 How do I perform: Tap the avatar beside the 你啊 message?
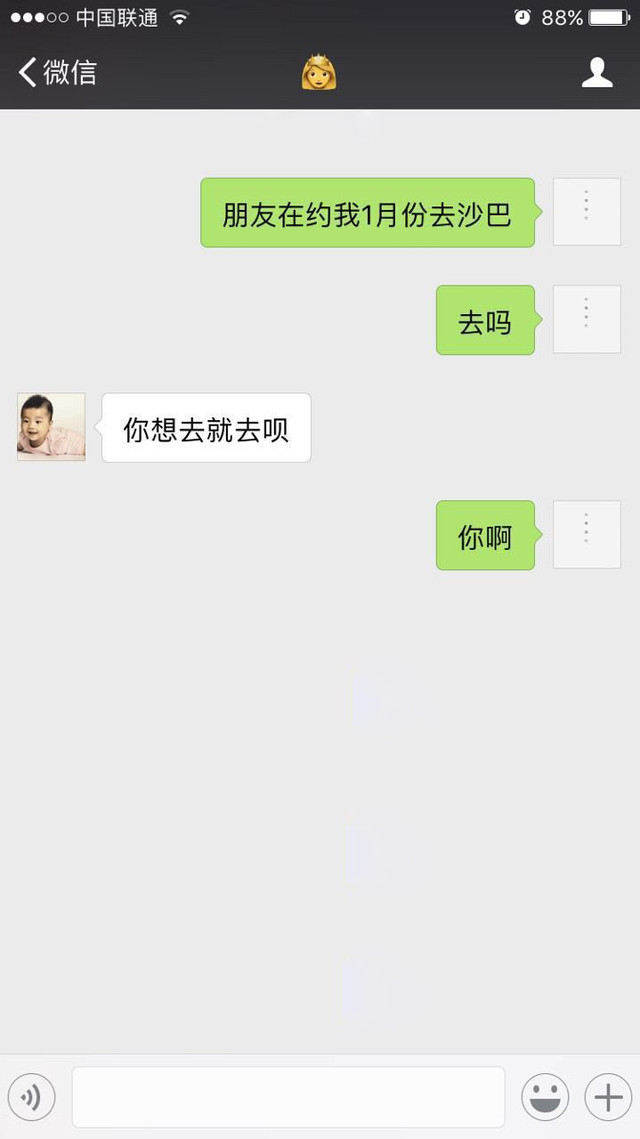pos(587,535)
